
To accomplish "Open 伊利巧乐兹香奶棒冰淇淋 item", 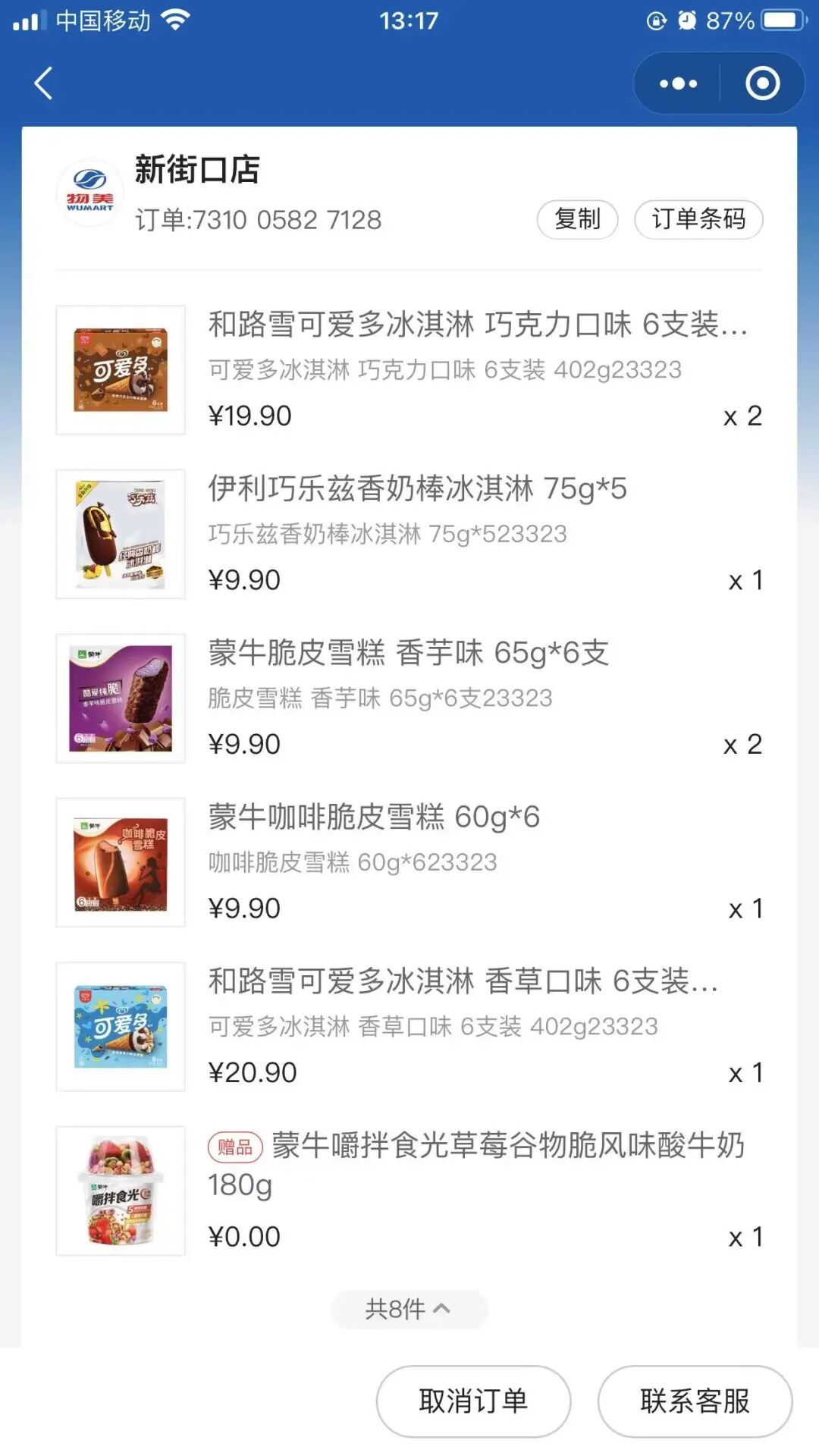I will pyautogui.click(x=417, y=489).
